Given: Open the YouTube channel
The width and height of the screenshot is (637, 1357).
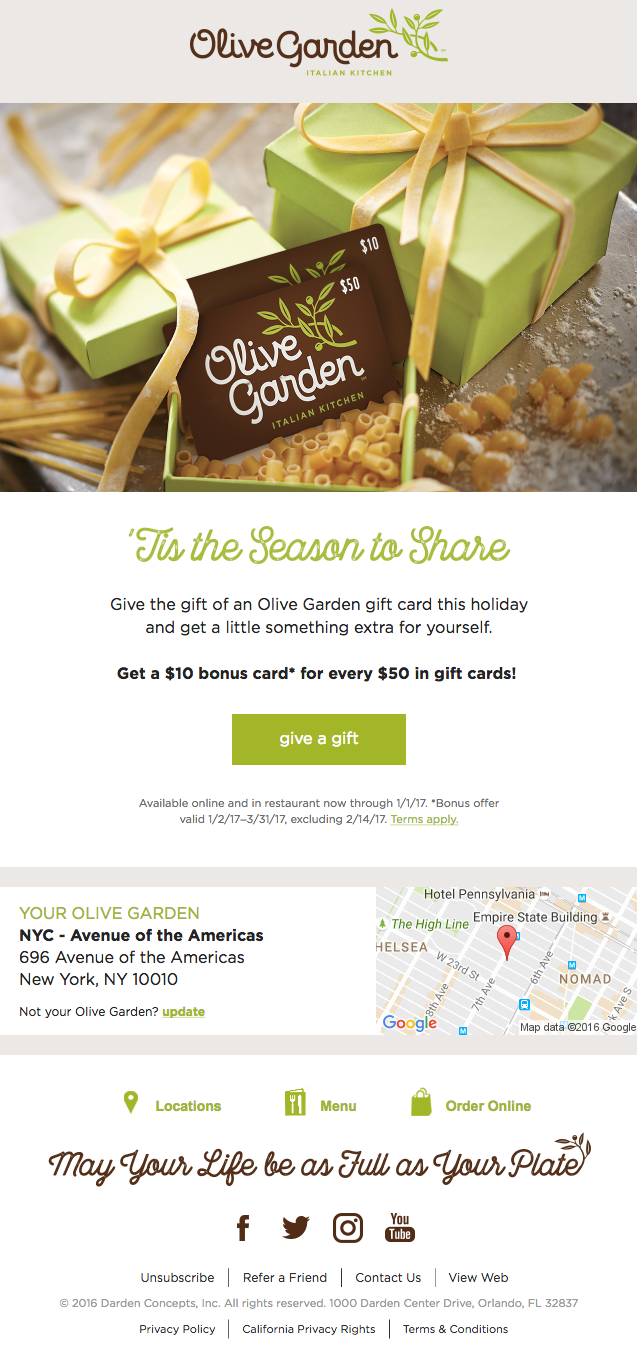Looking at the screenshot, I should coord(400,1227).
